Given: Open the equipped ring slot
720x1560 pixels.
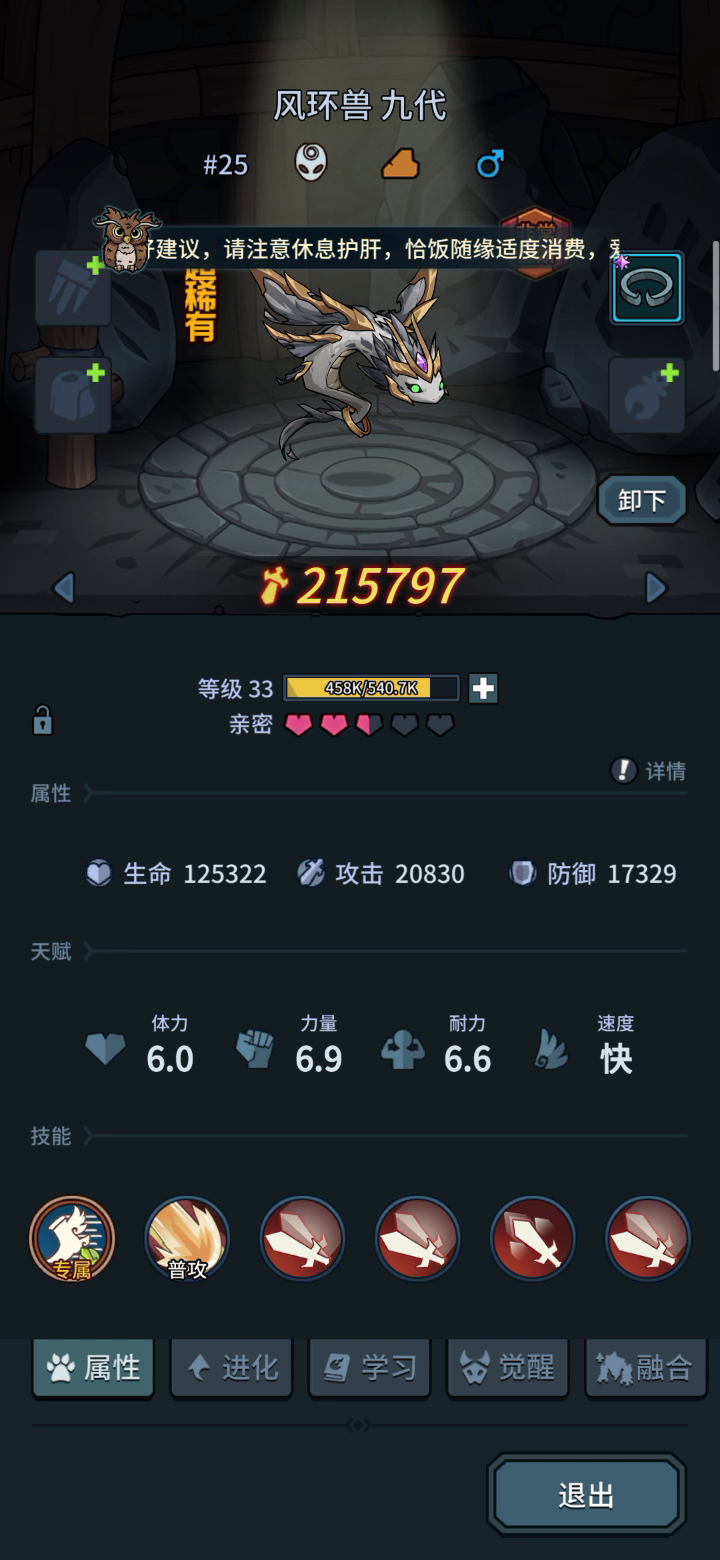Looking at the screenshot, I should (647, 288).
